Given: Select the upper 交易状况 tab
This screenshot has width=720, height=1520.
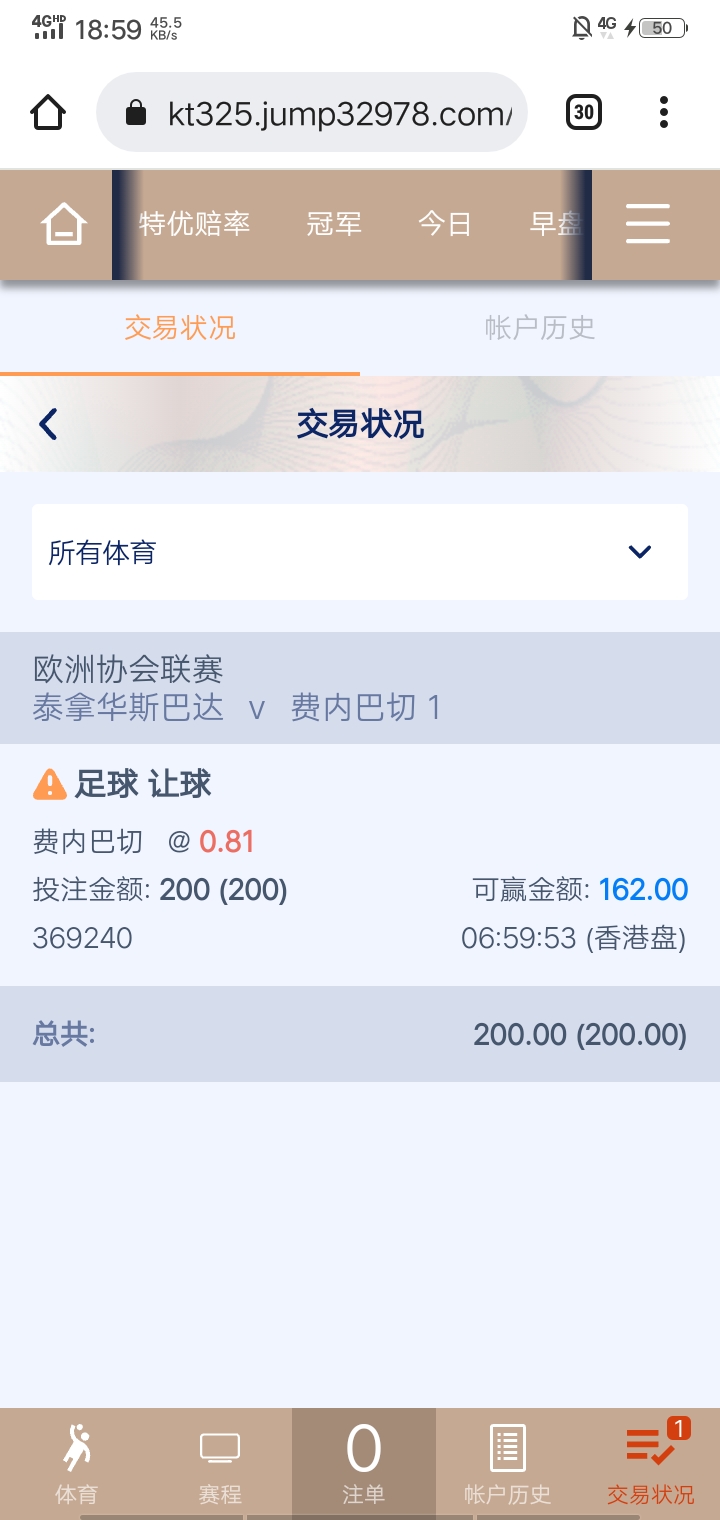Looking at the screenshot, I should coord(180,328).
